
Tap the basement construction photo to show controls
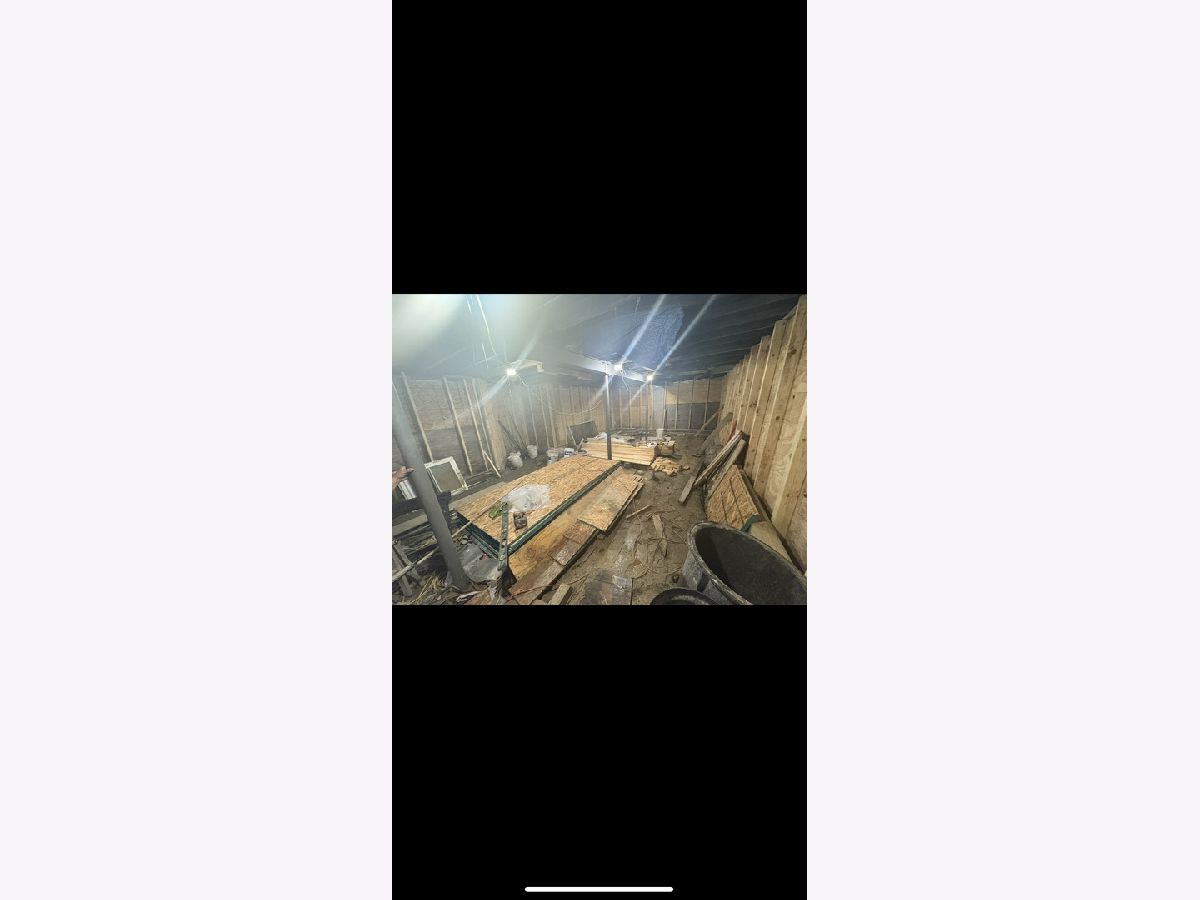[599, 449]
